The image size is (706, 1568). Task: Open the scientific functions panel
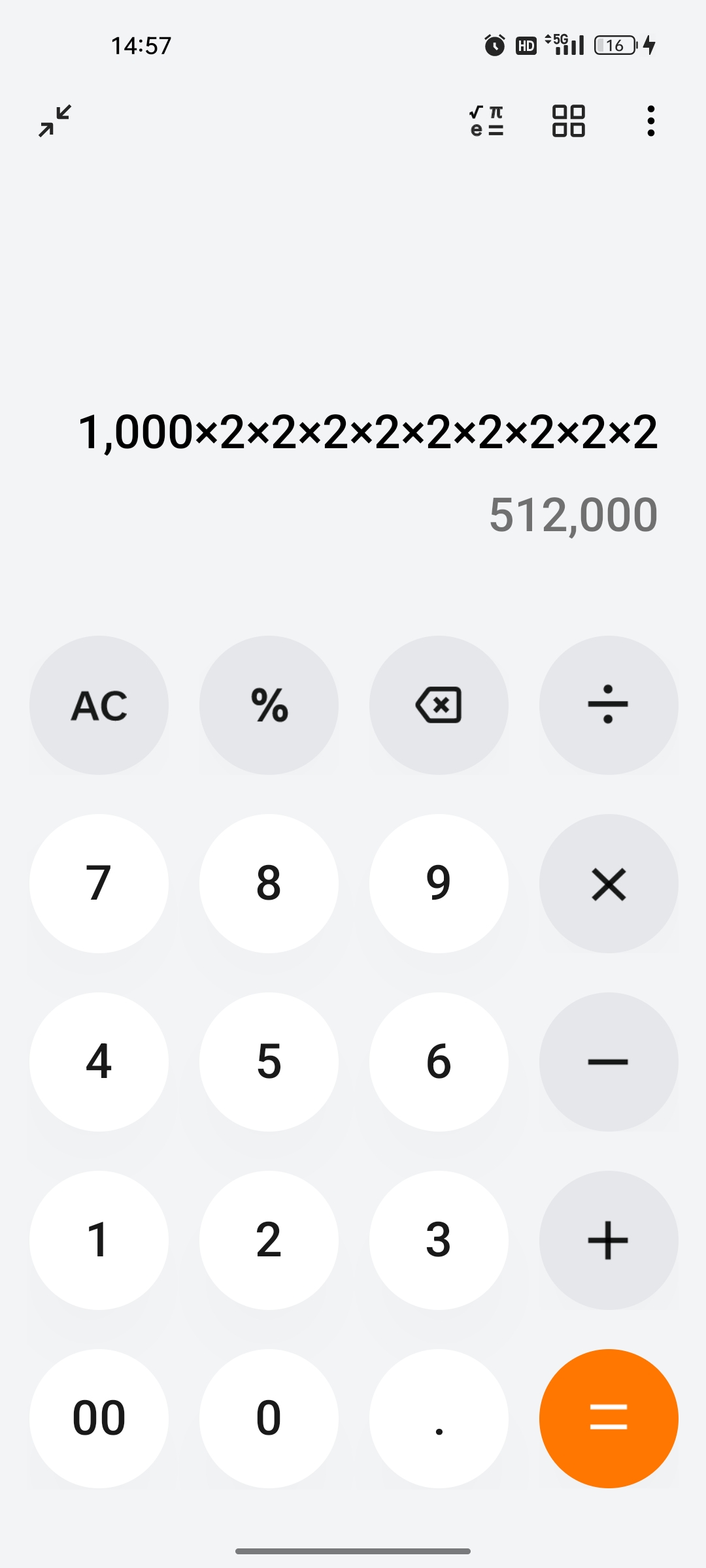[x=487, y=121]
